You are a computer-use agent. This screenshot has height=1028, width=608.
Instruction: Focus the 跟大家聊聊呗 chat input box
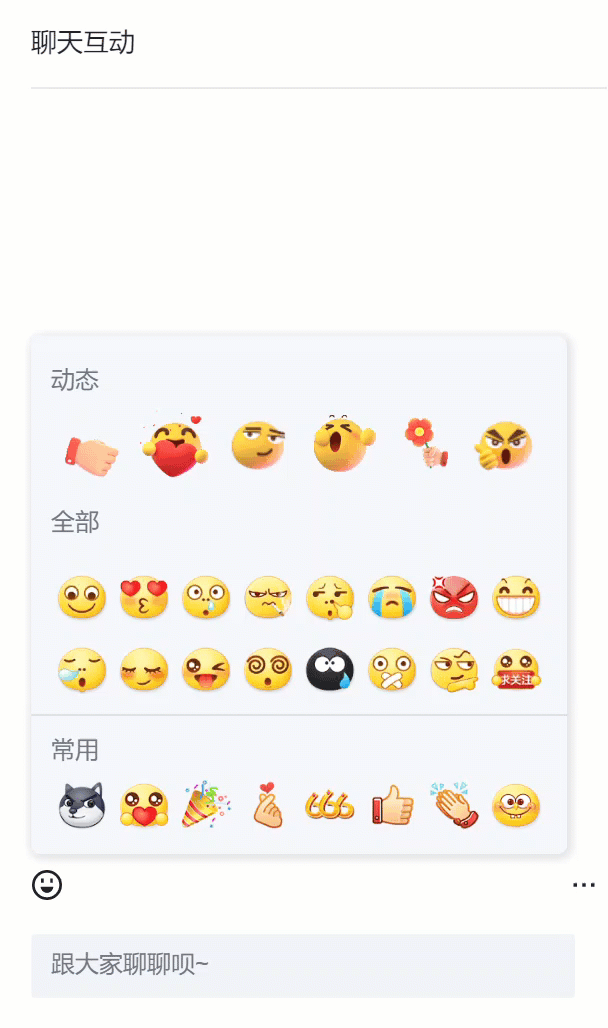coord(302,965)
